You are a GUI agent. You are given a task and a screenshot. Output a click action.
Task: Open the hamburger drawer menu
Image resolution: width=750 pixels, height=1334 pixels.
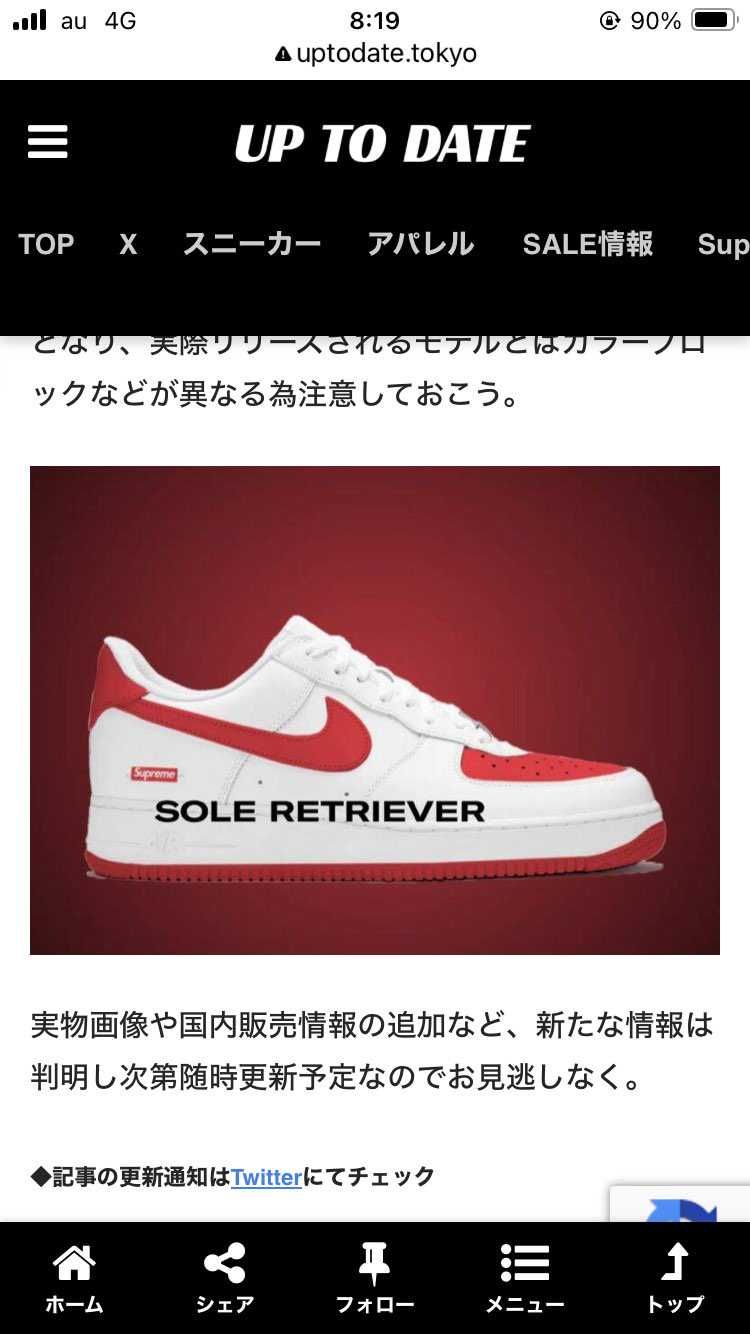coord(47,142)
